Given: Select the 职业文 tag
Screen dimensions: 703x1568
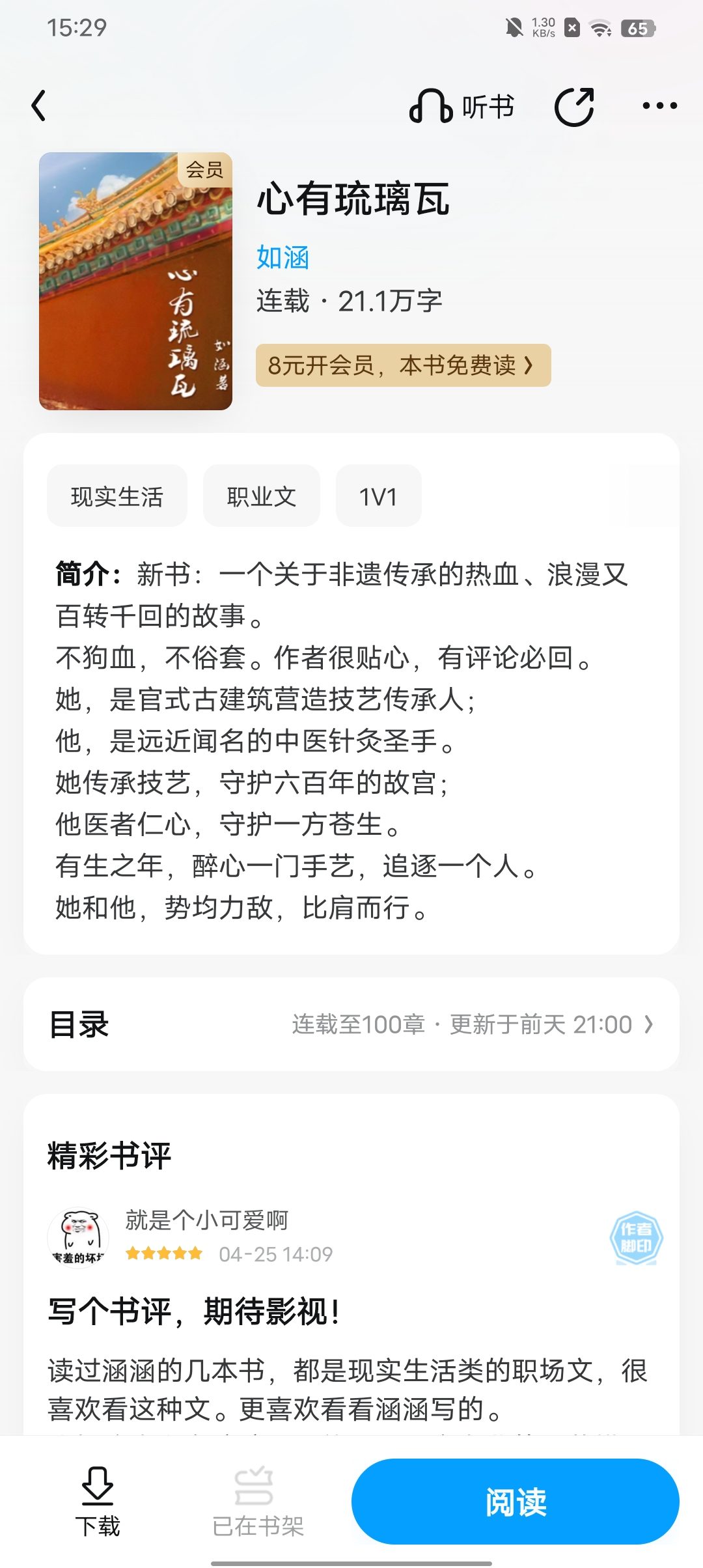Looking at the screenshot, I should (x=262, y=496).
